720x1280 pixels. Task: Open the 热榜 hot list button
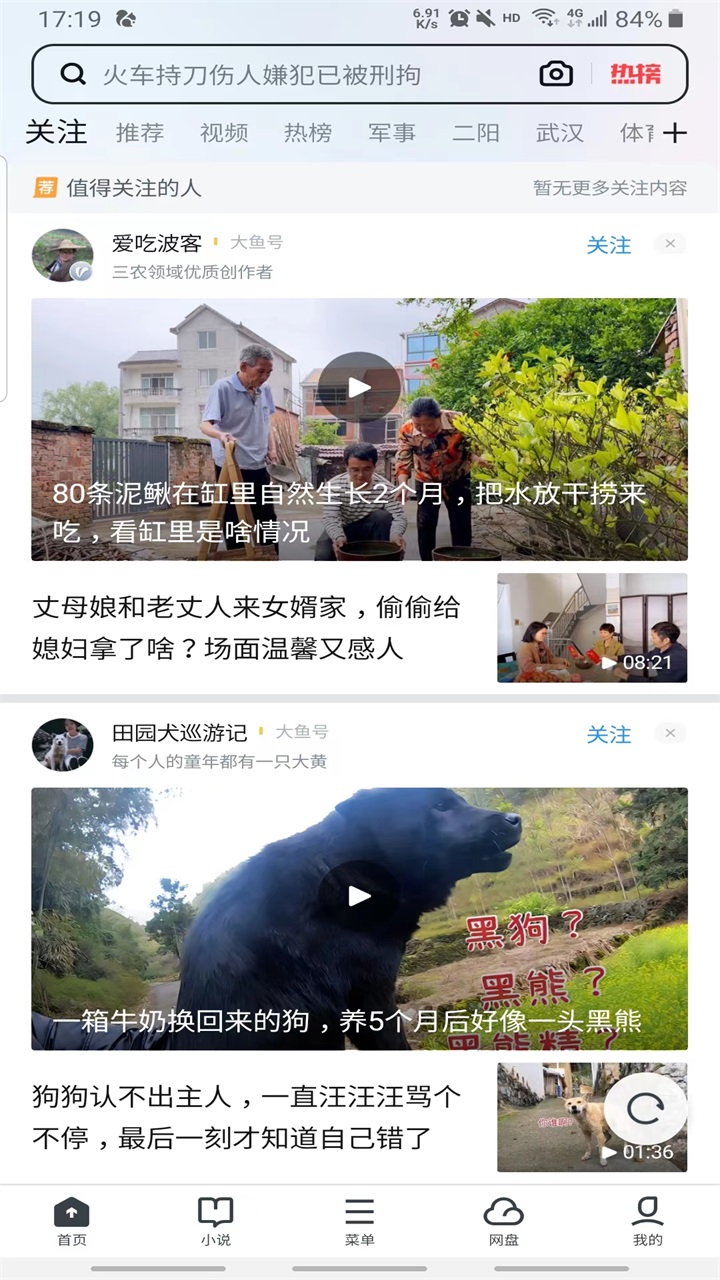tap(636, 74)
